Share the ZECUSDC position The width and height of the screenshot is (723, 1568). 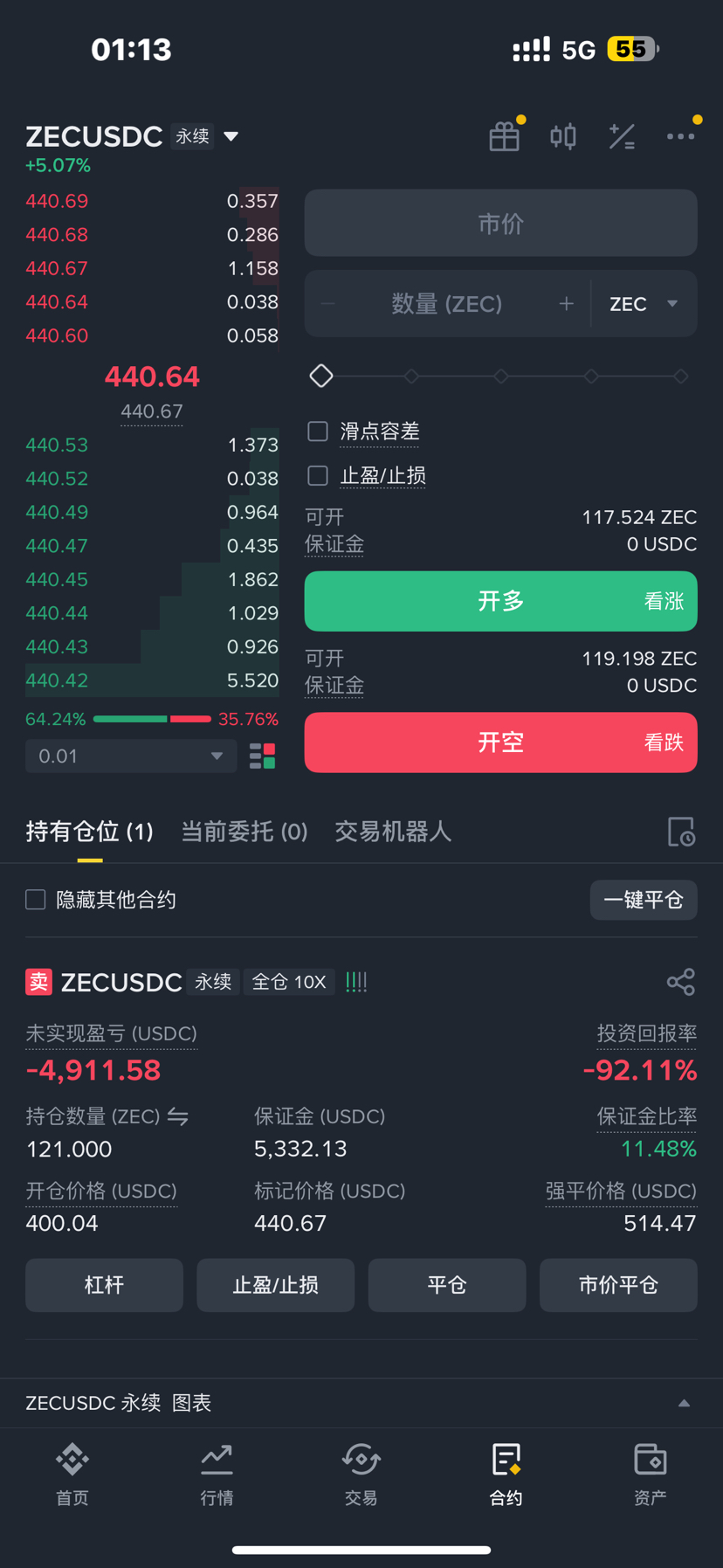pos(680,982)
